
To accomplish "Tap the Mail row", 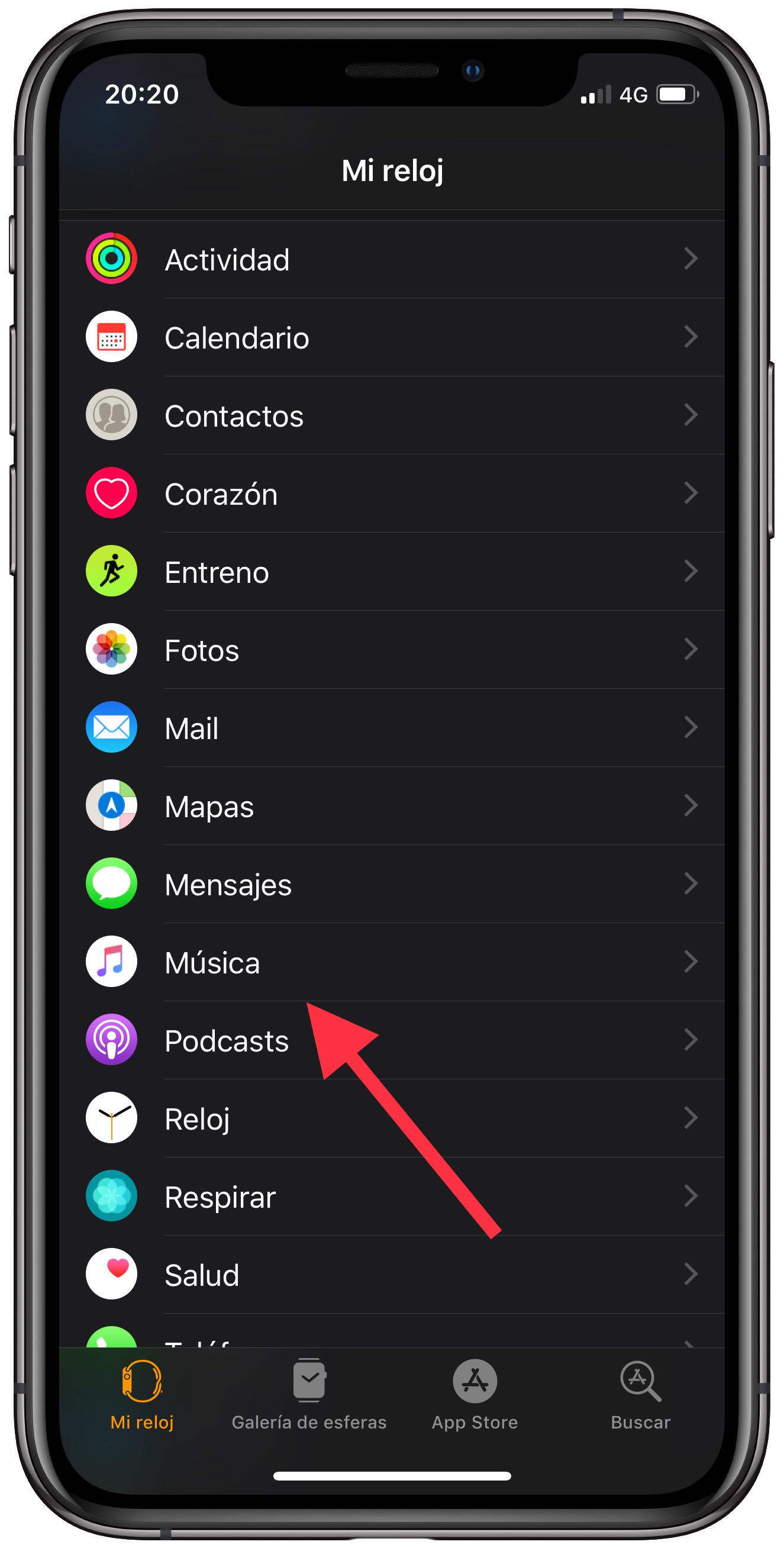I will coord(391,728).
